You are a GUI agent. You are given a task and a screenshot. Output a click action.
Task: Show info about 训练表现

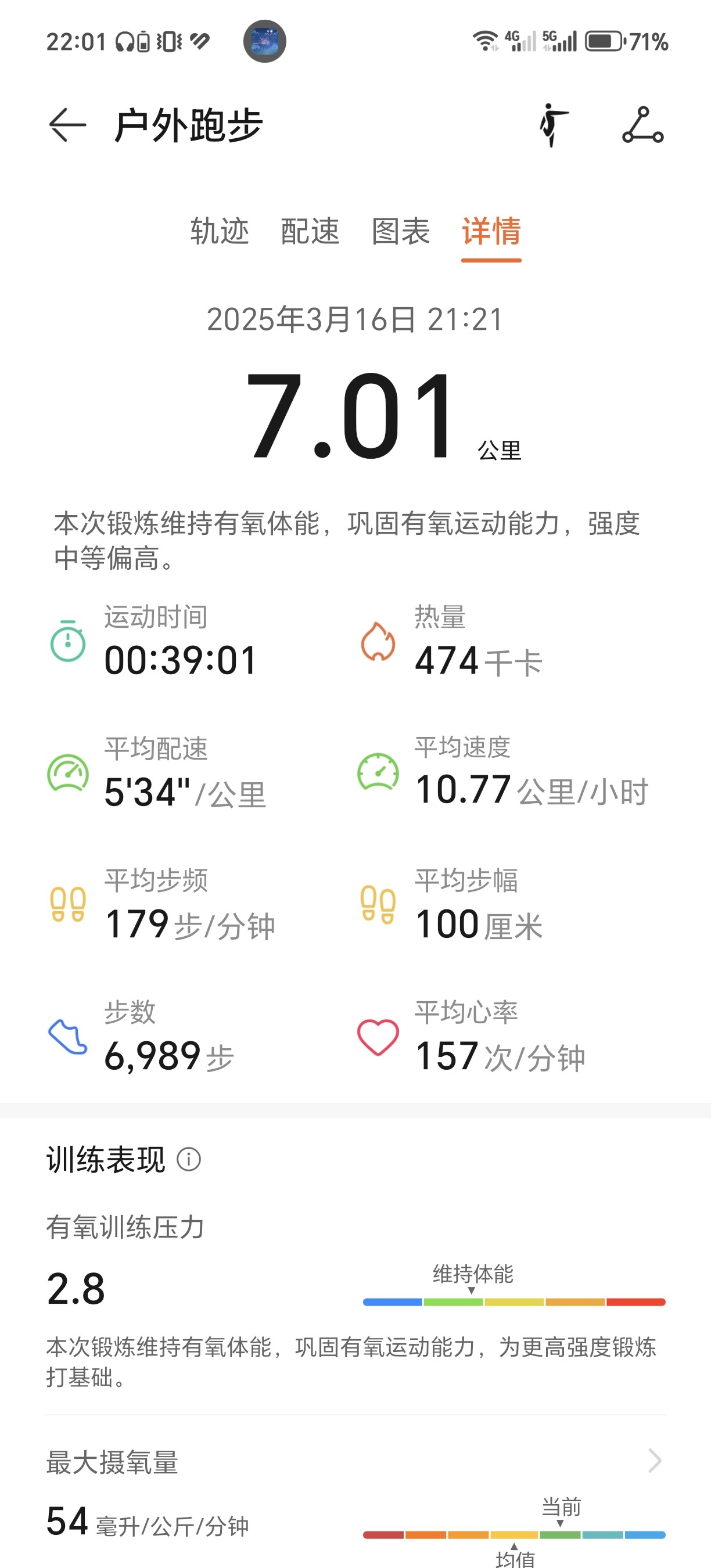[x=189, y=1160]
